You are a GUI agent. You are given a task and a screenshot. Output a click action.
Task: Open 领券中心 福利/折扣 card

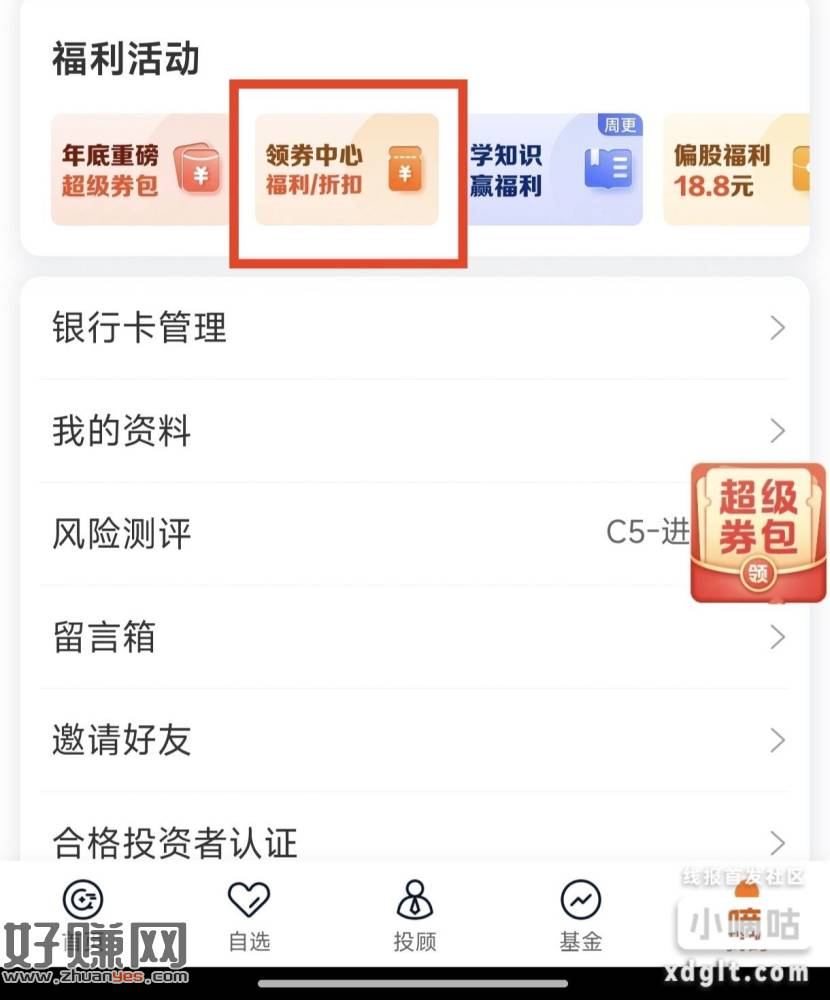pyautogui.click(x=346, y=169)
